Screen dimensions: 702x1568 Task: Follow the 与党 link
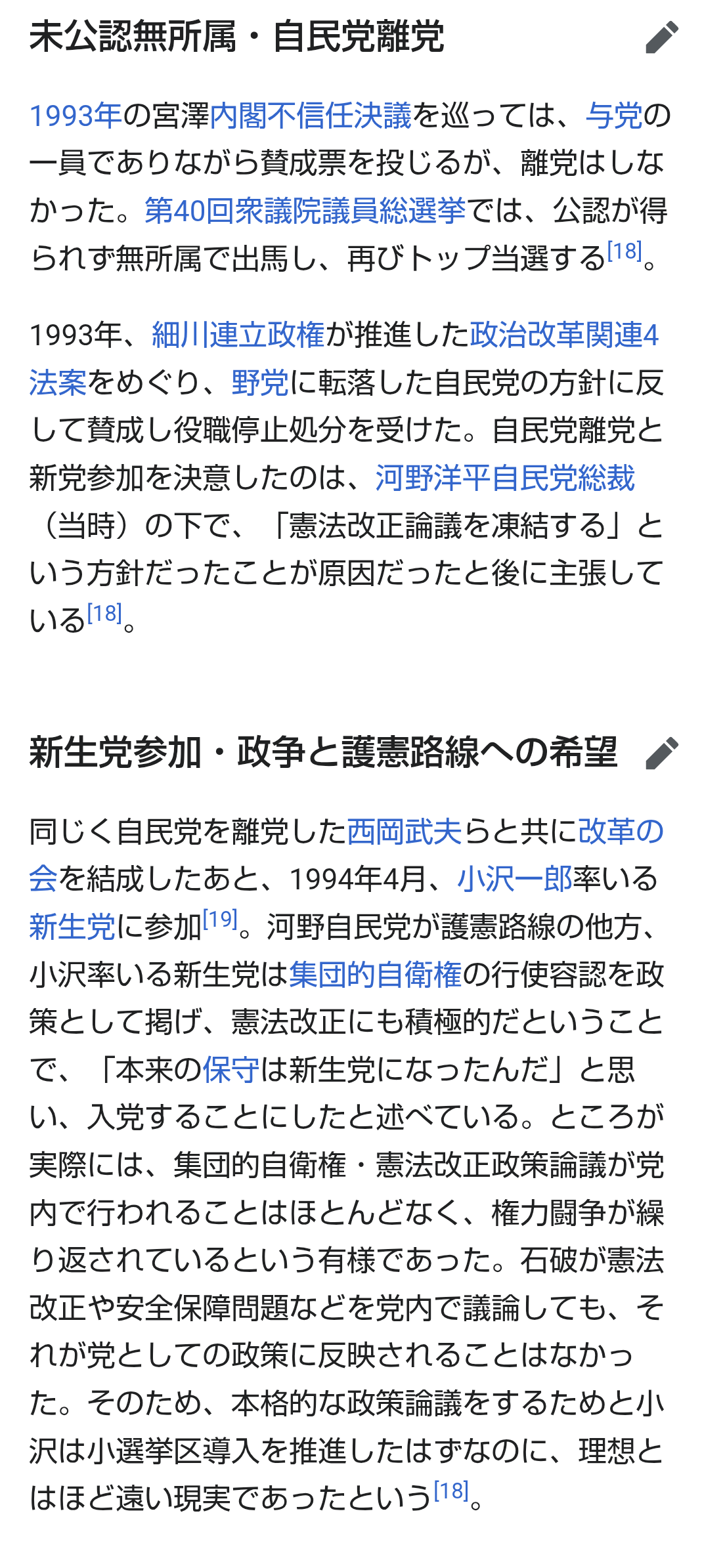click(x=614, y=116)
